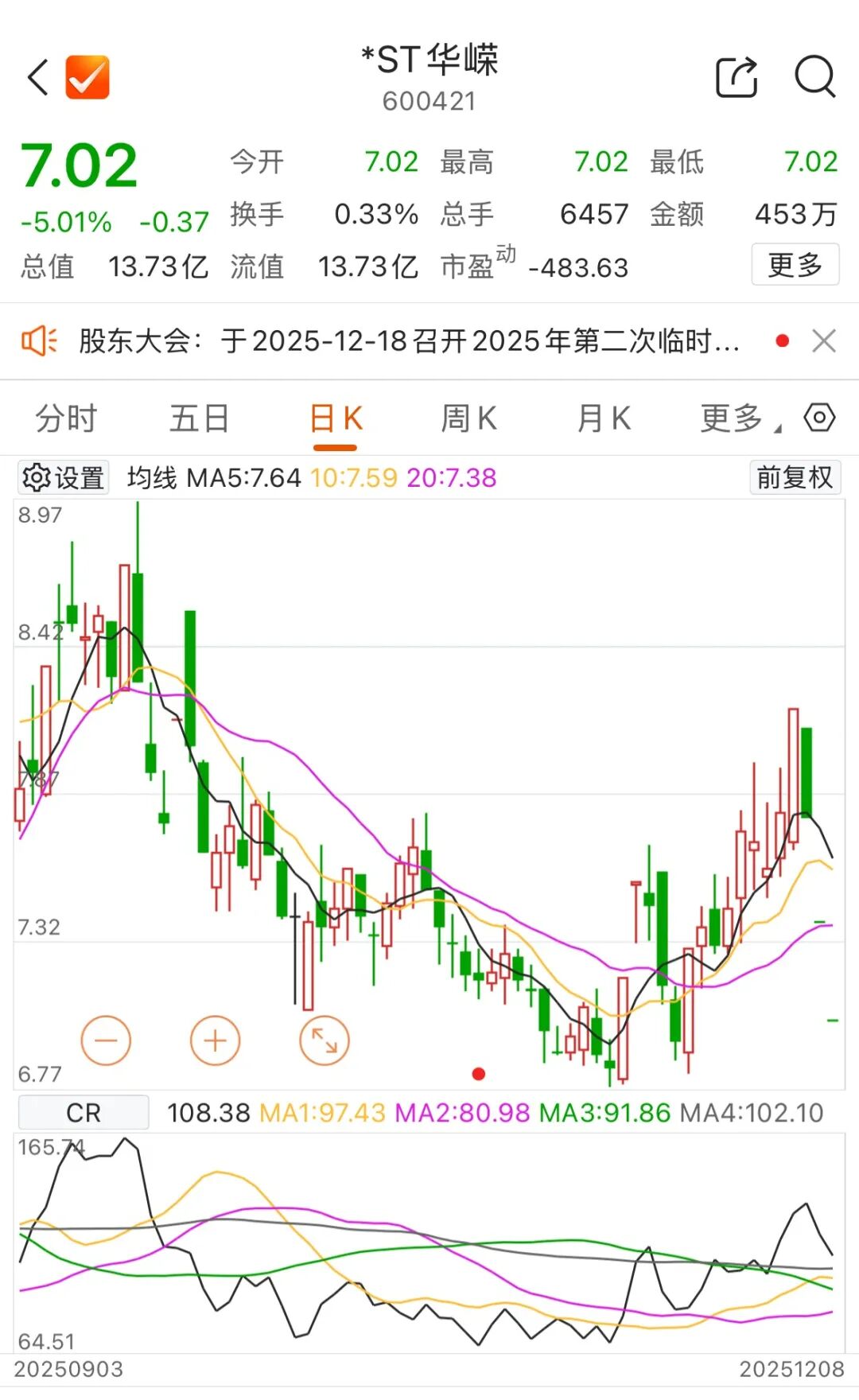Switch to the 月K chart tab
This screenshot has height=1400, width=859.
pos(604,418)
